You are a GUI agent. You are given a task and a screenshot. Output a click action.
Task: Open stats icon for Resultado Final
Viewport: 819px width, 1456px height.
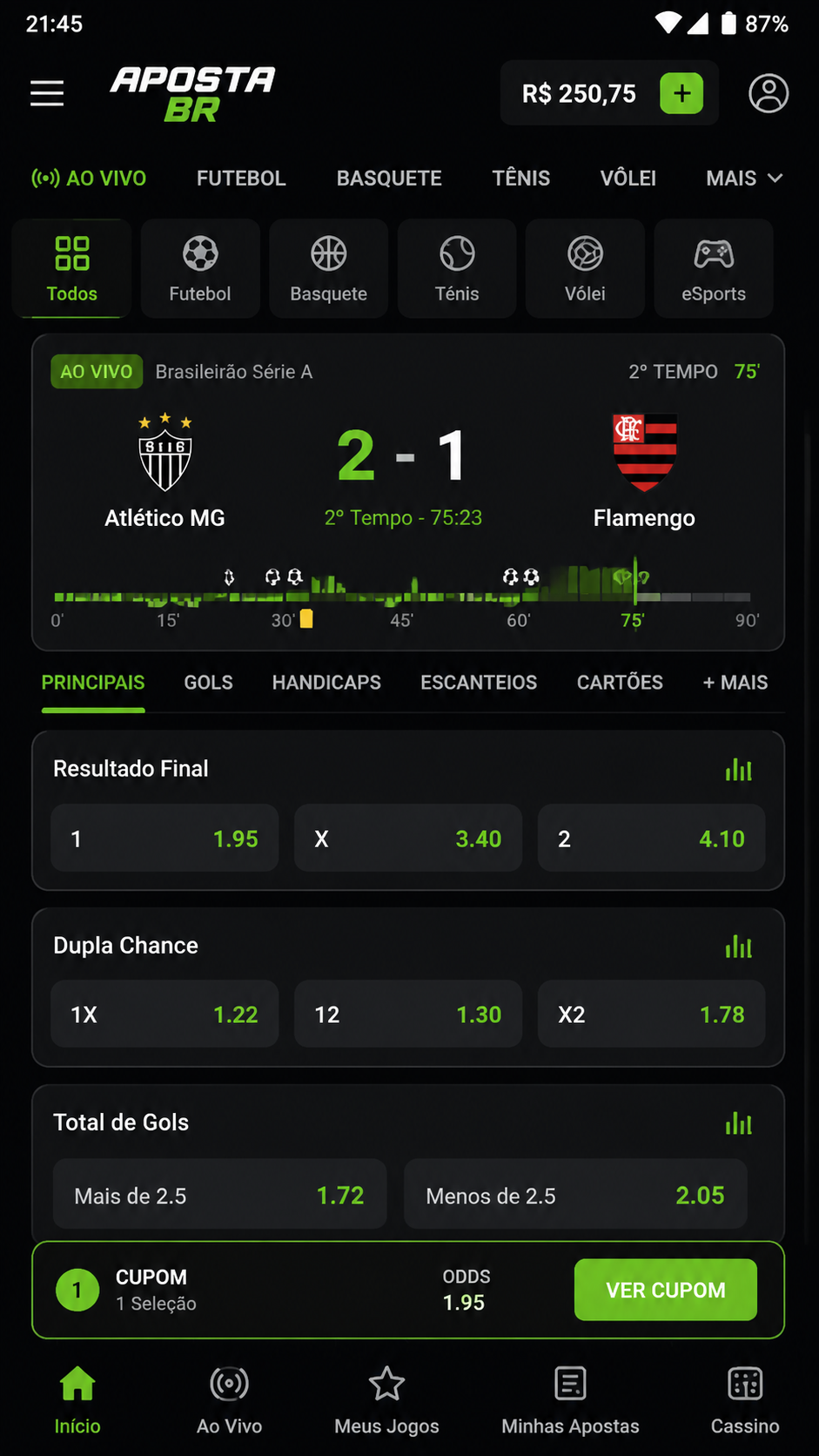[x=739, y=770]
